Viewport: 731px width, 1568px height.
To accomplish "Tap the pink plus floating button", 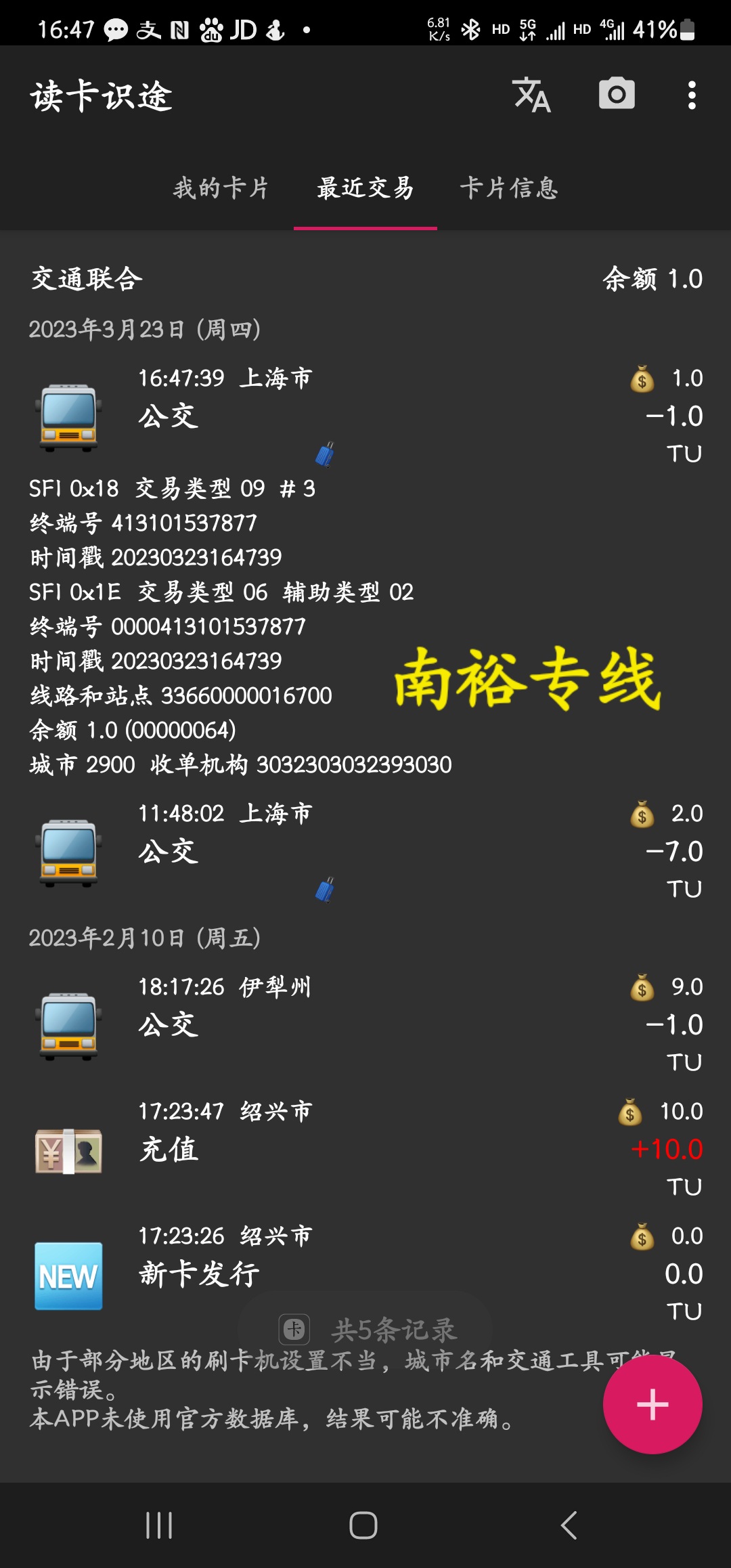I will point(652,1404).
